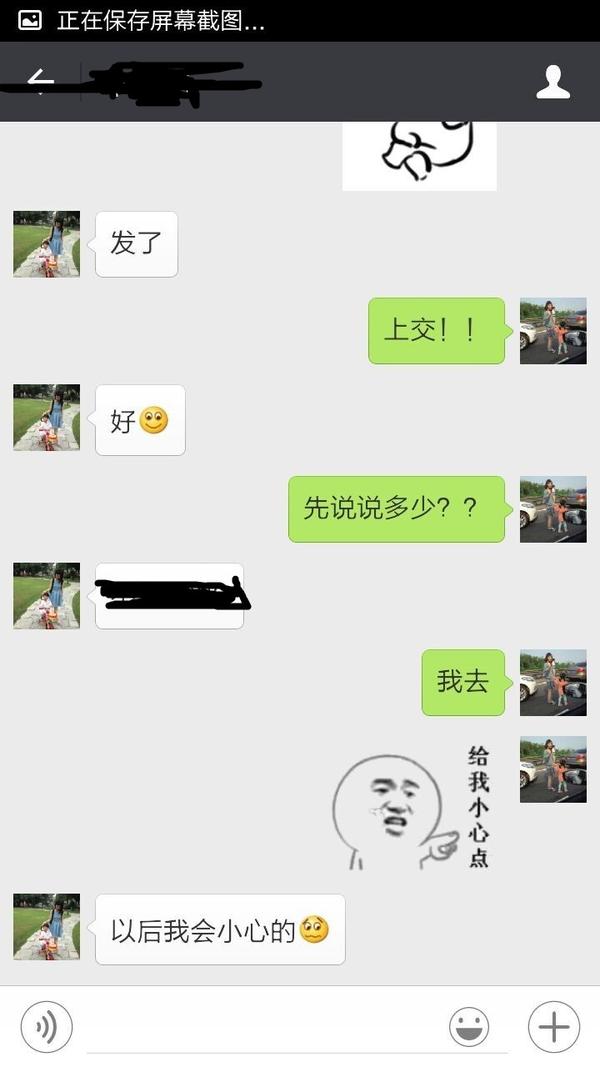Viewport: 600px width, 1067px height.
Task: Switch to voice message input
Action: pyautogui.click(x=46, y=1027)
